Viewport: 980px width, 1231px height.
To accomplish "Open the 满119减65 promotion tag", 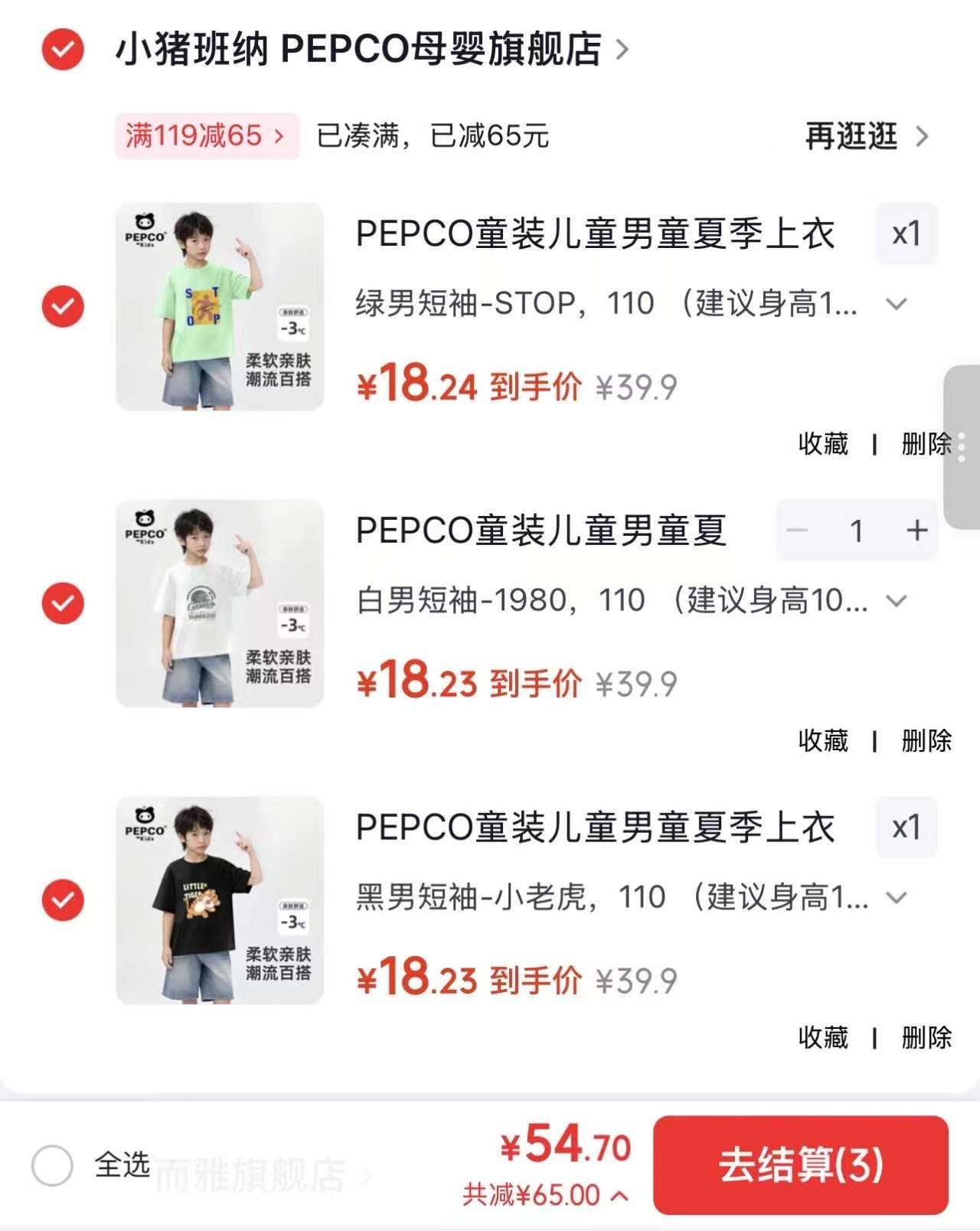I will click(x=206, y=136).
